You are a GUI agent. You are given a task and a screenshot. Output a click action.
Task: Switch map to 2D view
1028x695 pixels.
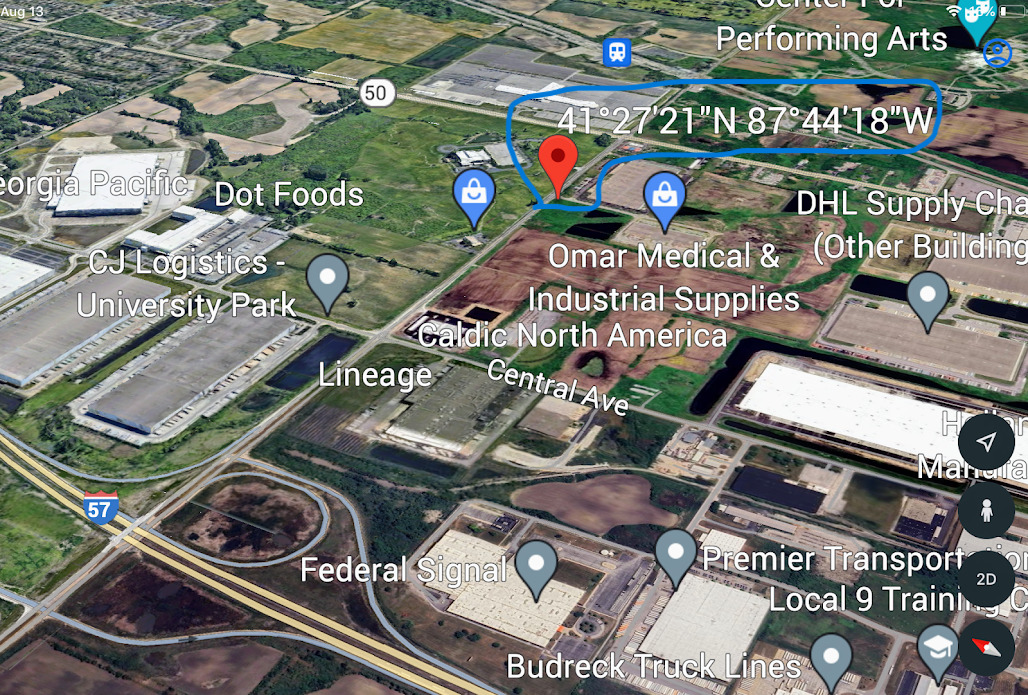click(986, 579)
